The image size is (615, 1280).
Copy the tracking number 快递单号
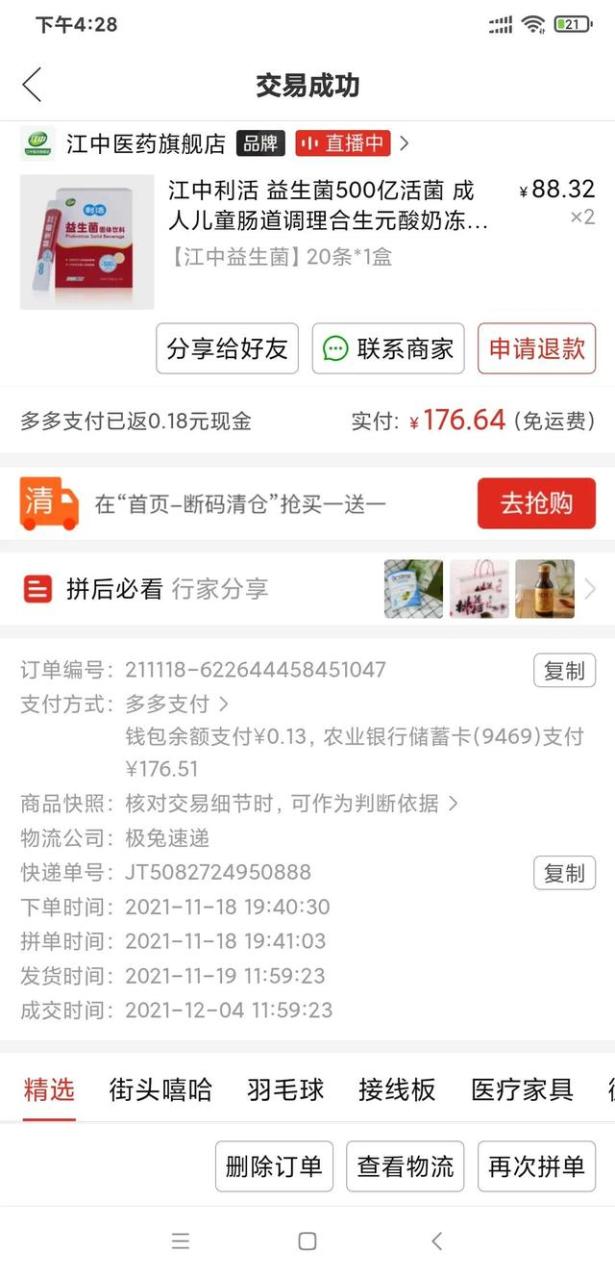[563, 873]
